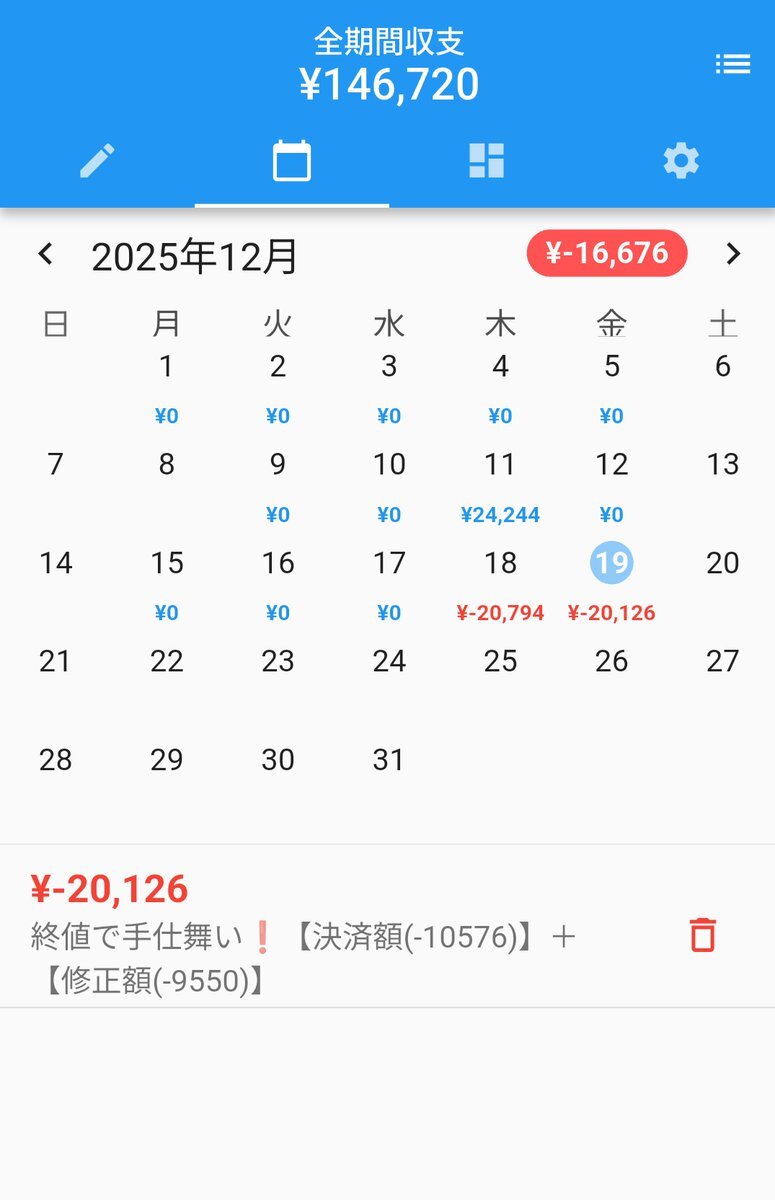Viewport: 775px width, 1200px height.
Task: Go to the previous month
Action: point(45,254)
